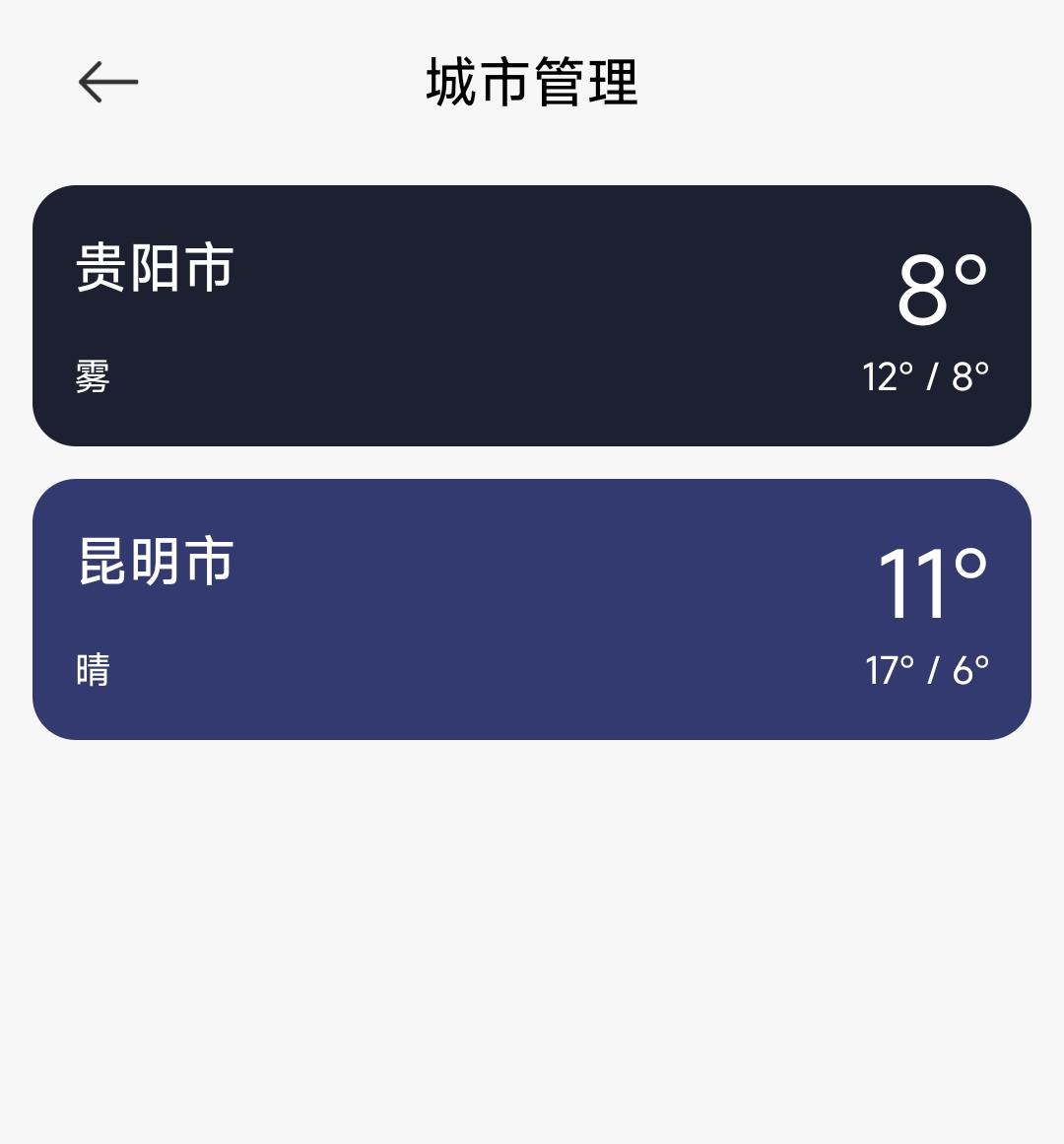Return to previous screen via back arrow
This screenshot has width=1064, height=1144.
[x=106, y=82]
